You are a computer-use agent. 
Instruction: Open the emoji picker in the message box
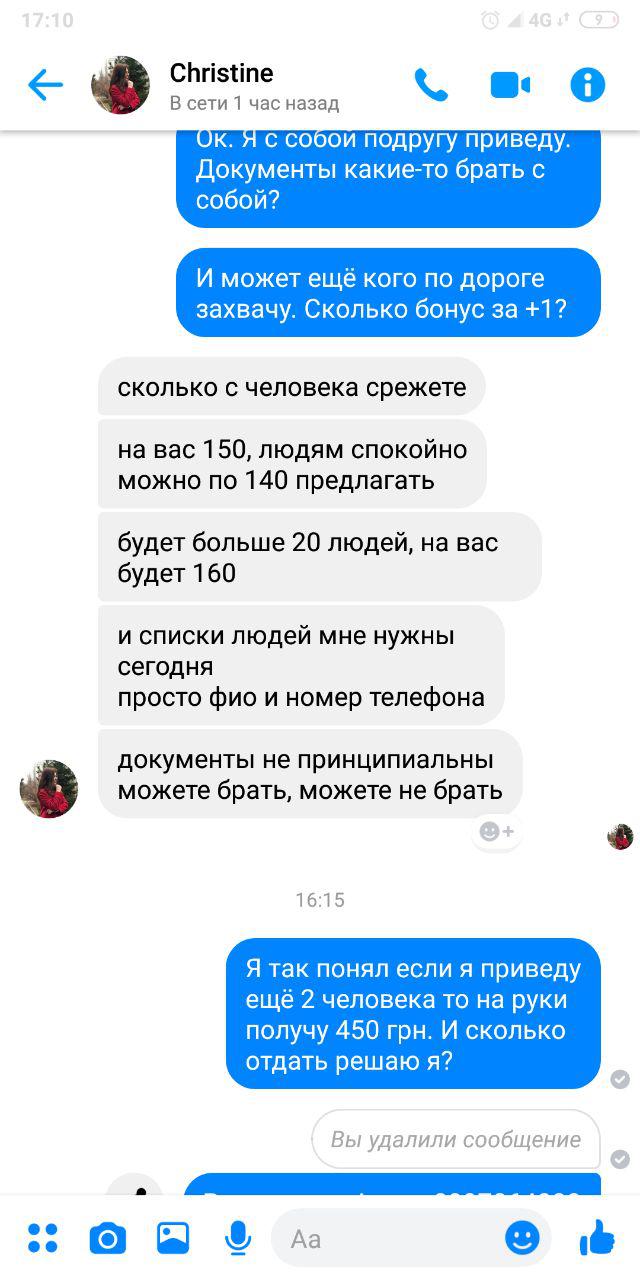pos(522,1239)
